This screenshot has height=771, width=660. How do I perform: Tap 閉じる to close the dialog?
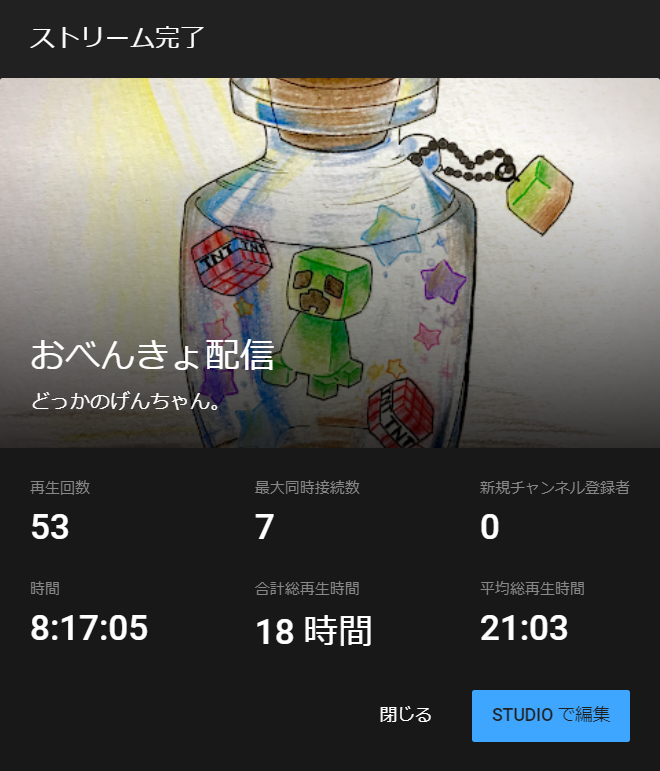point(406,715)
